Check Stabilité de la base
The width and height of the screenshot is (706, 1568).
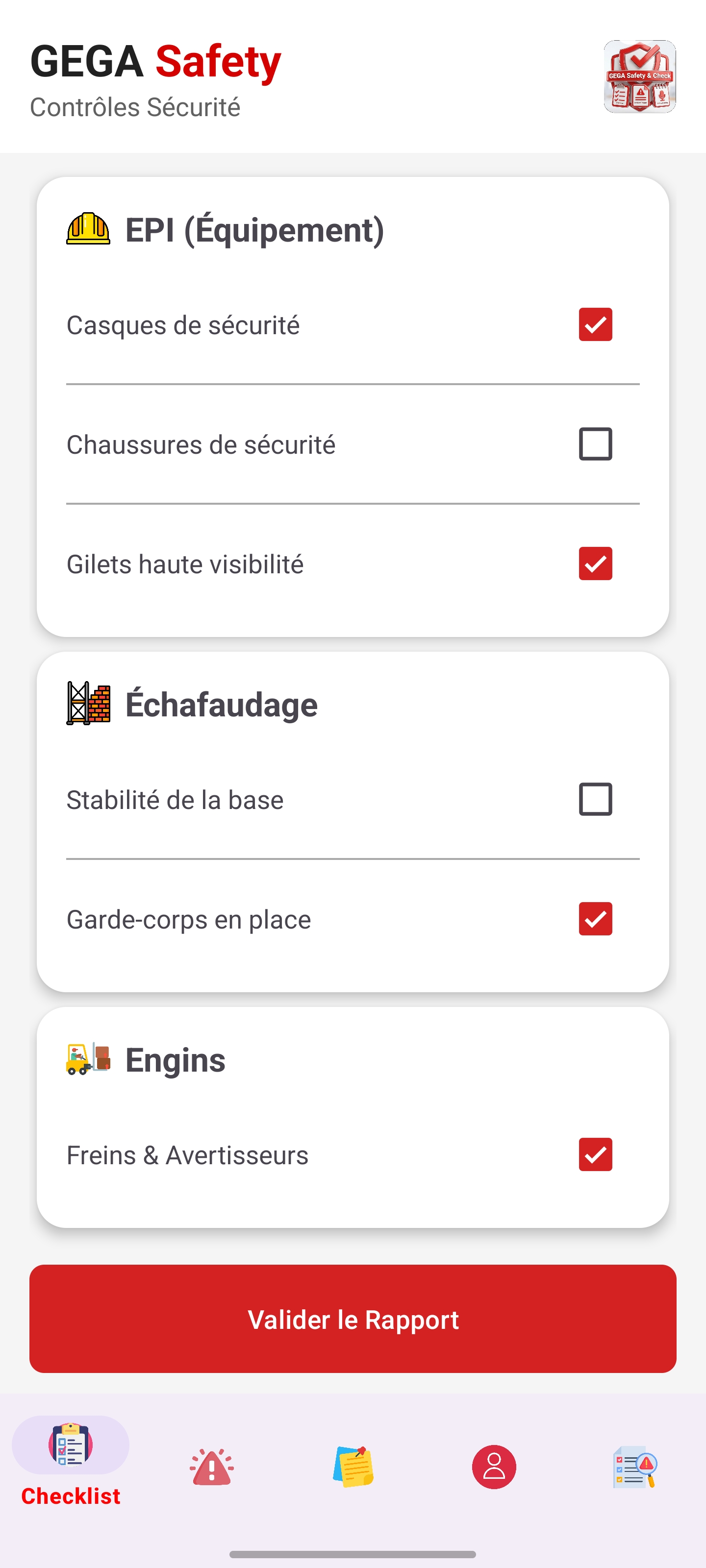coord(595,799)
